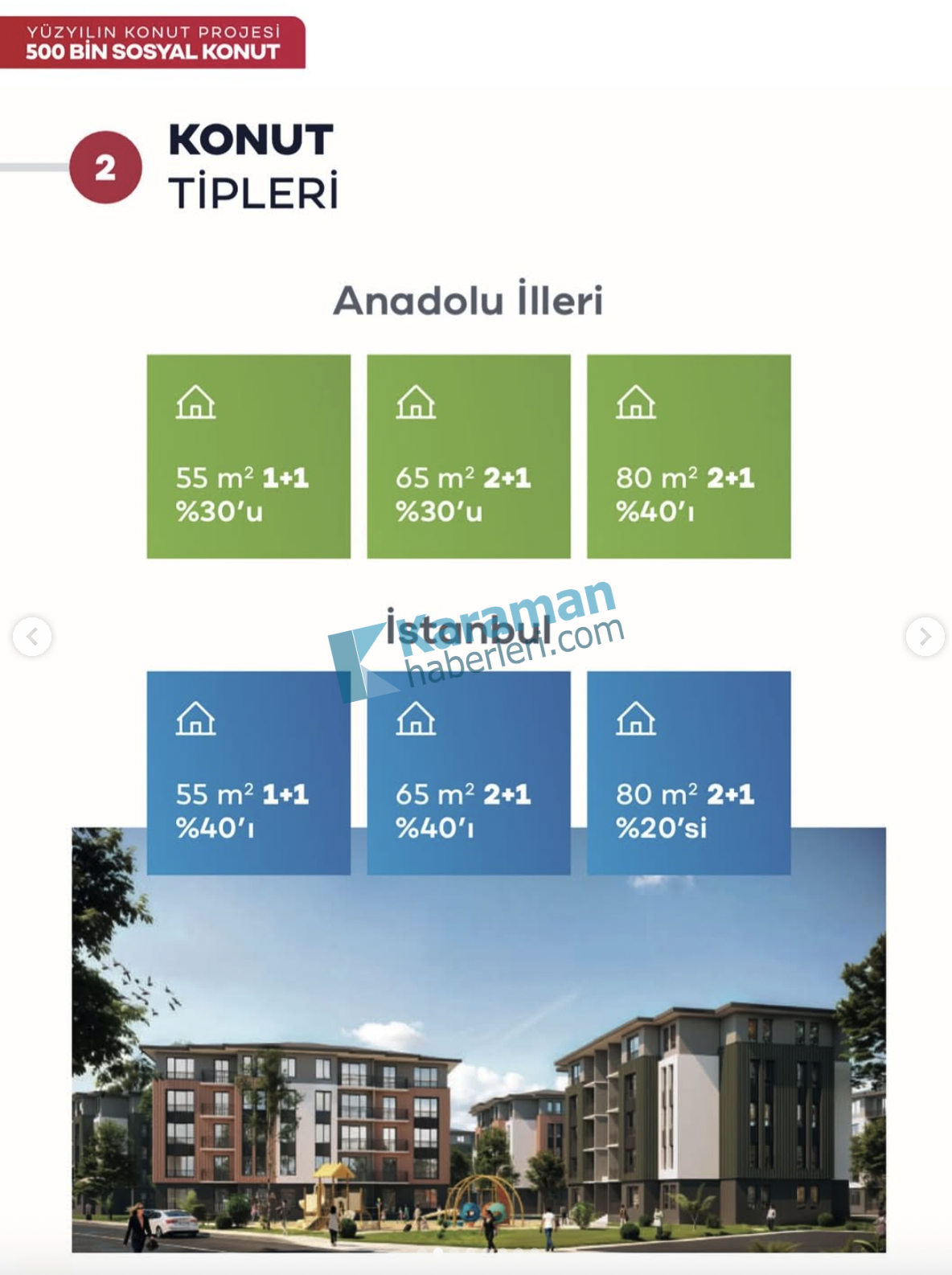Go to the previous carousel image
This screenshot has height=1275, width=952.
[32, 637]
